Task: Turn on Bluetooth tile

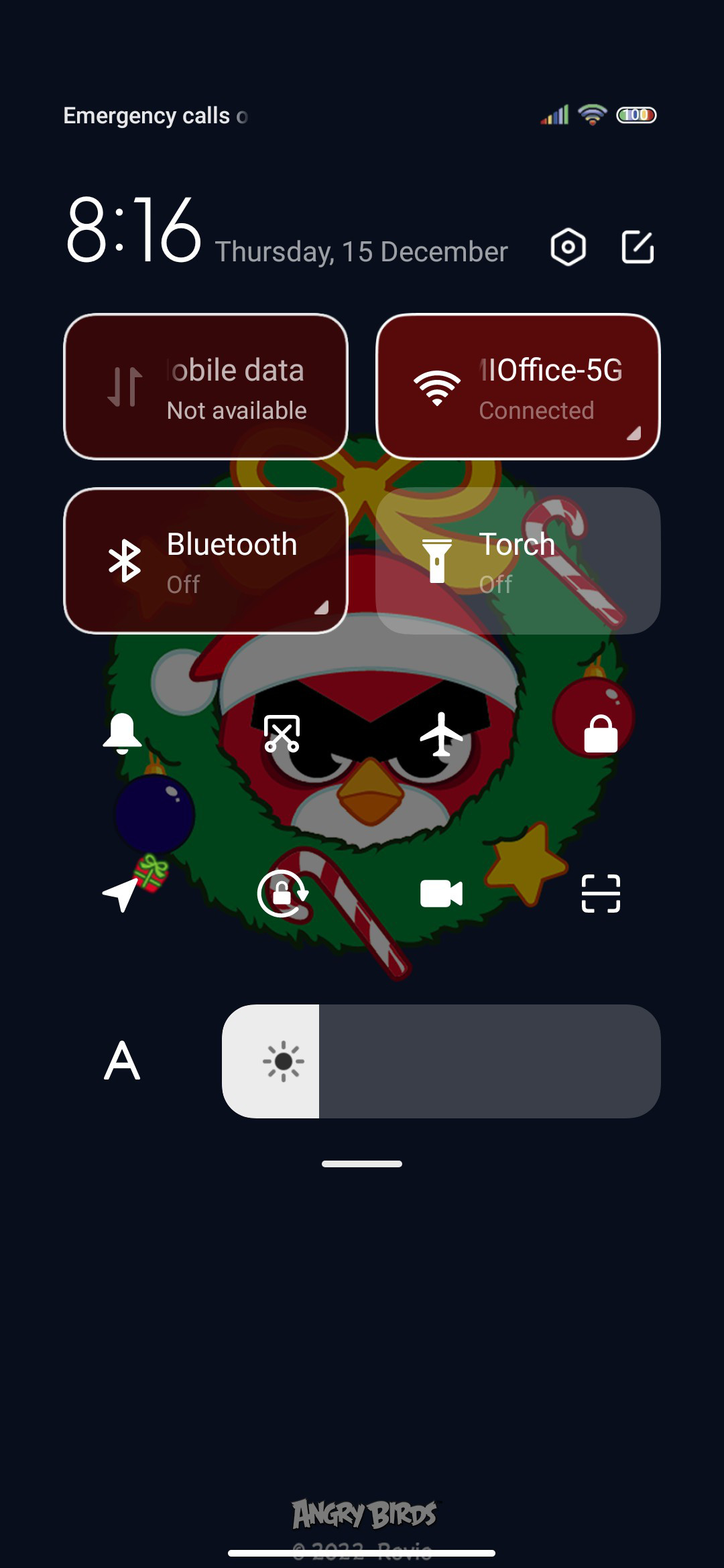Action: point(206,561)
